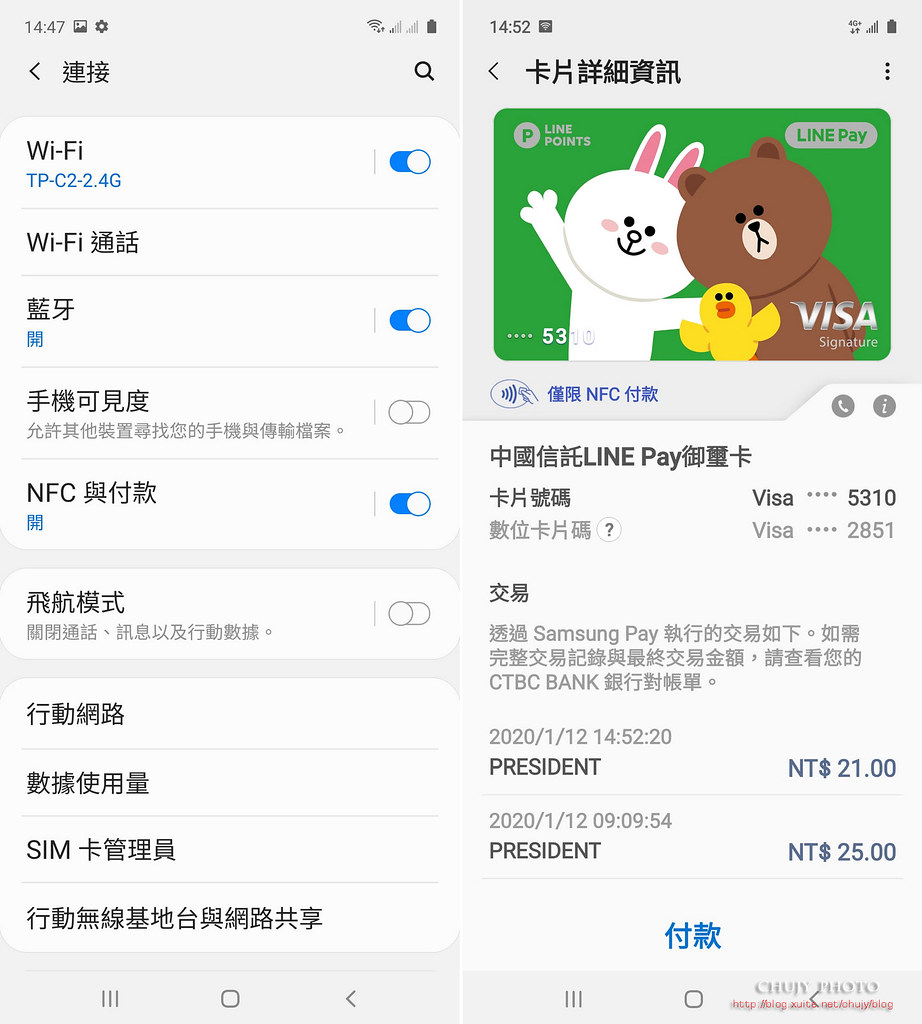Open 數據使用量
This screenshot has height=1024, width=922.
(230, 783)
